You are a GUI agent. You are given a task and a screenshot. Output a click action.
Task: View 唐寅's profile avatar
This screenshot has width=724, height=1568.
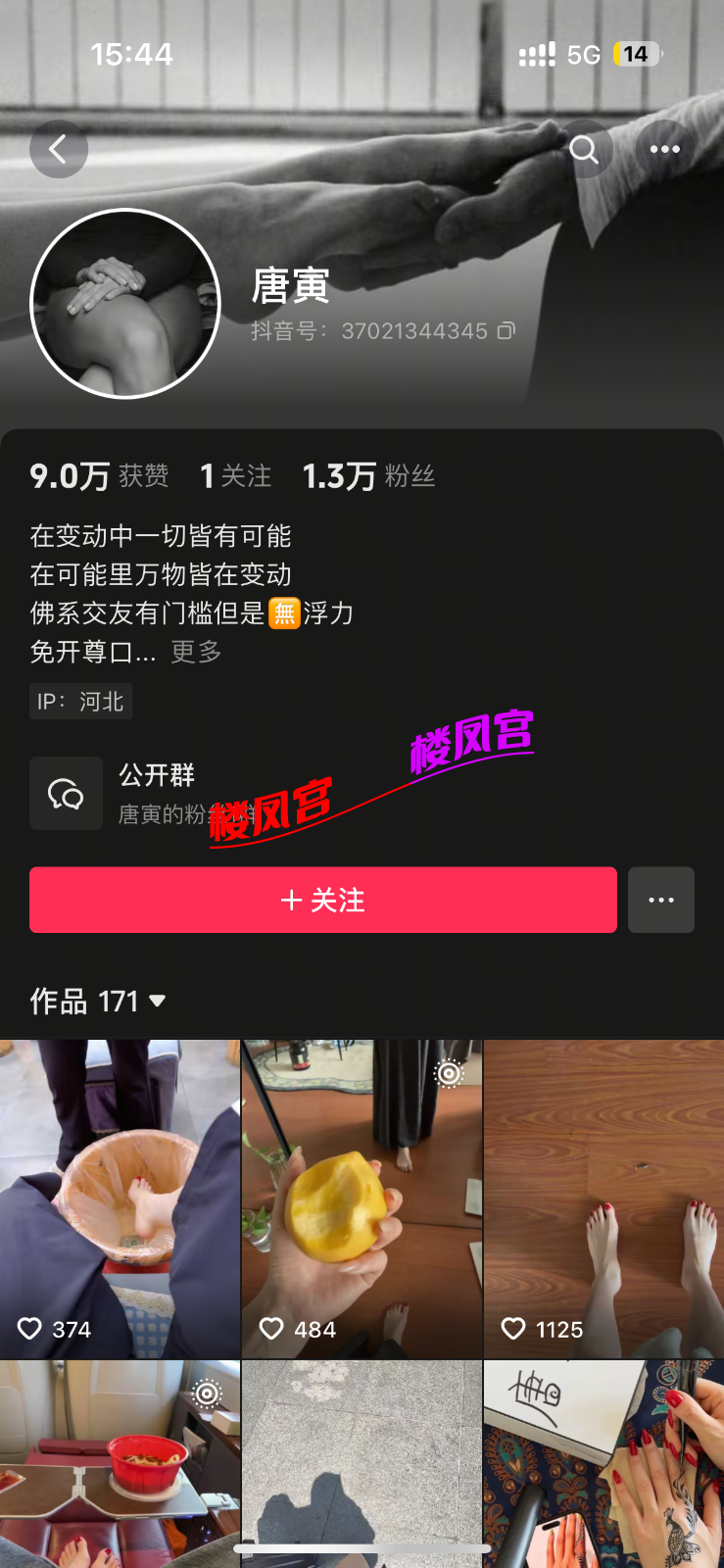click(x=125, y=304)
